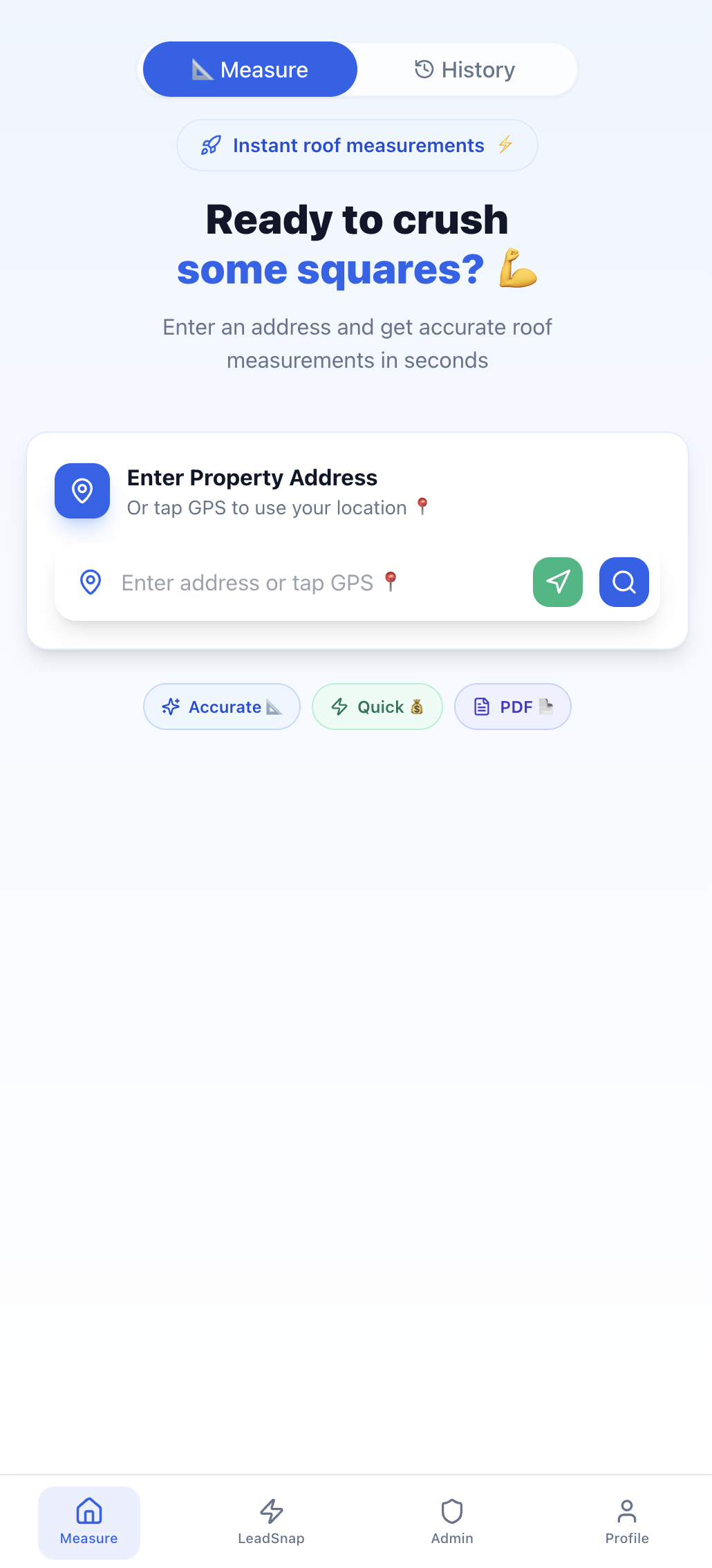Screen dimensions: 712x1568
Task: Open the Profile tab
Action: point(626,1522)
